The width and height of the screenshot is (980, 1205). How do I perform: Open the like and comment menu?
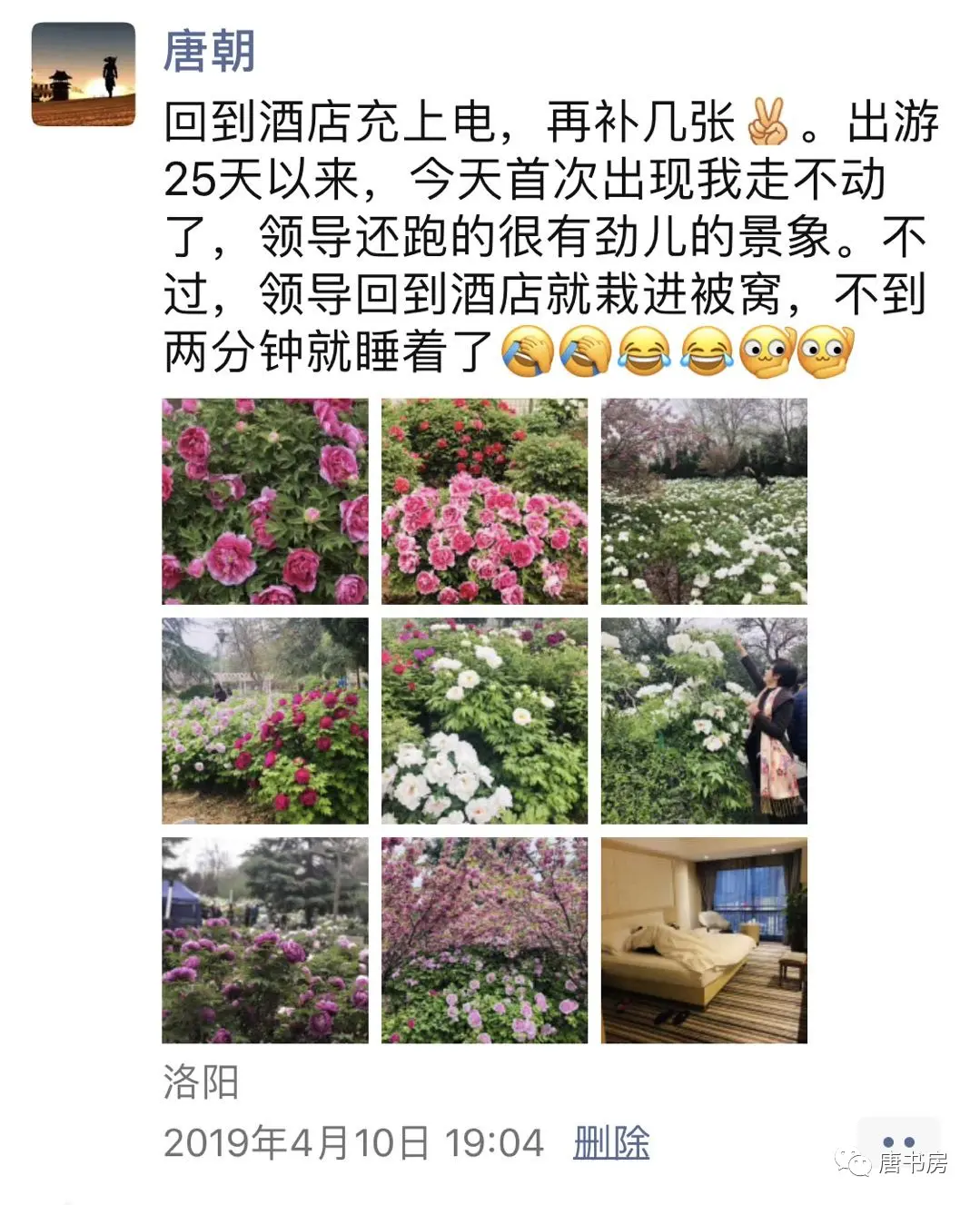click(x=898, y=1141)
